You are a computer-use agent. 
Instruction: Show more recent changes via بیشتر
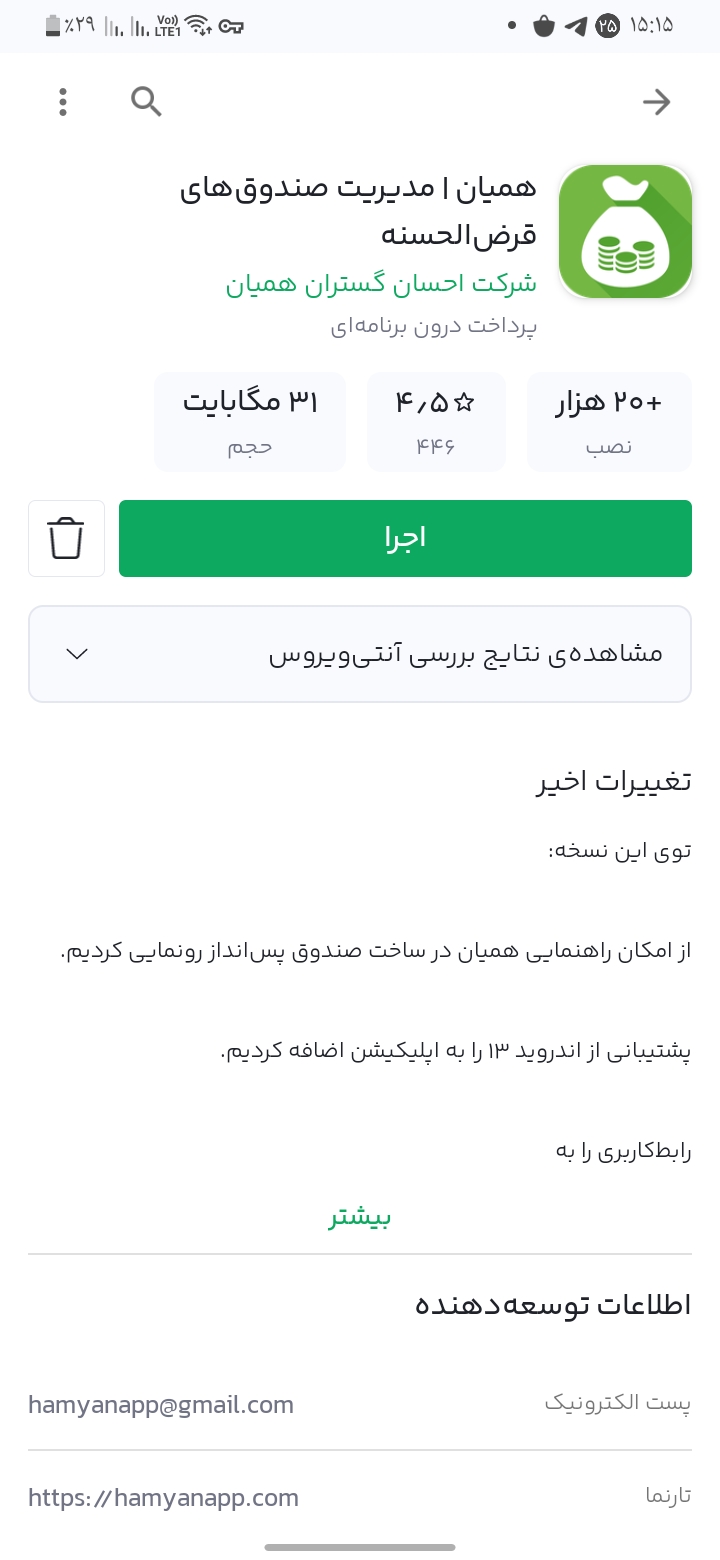(x=360, y=1217)
